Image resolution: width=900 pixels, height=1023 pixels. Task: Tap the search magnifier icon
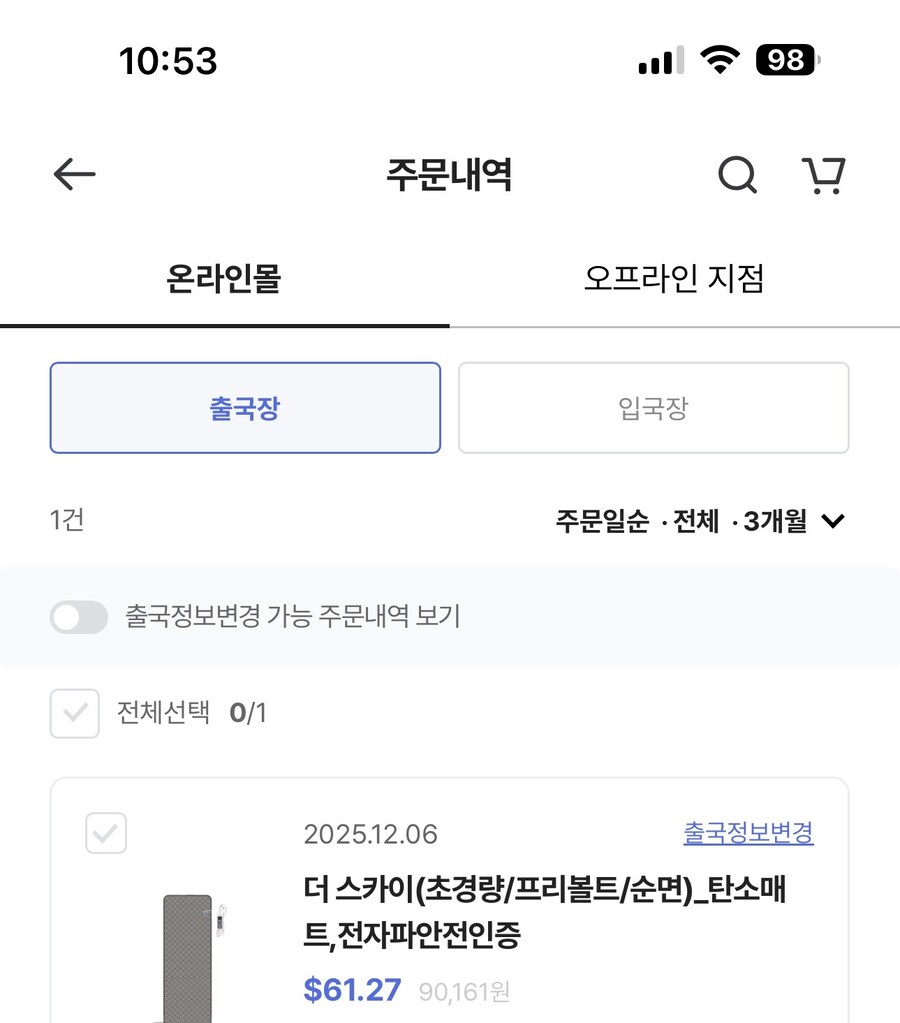click(737, 174)
